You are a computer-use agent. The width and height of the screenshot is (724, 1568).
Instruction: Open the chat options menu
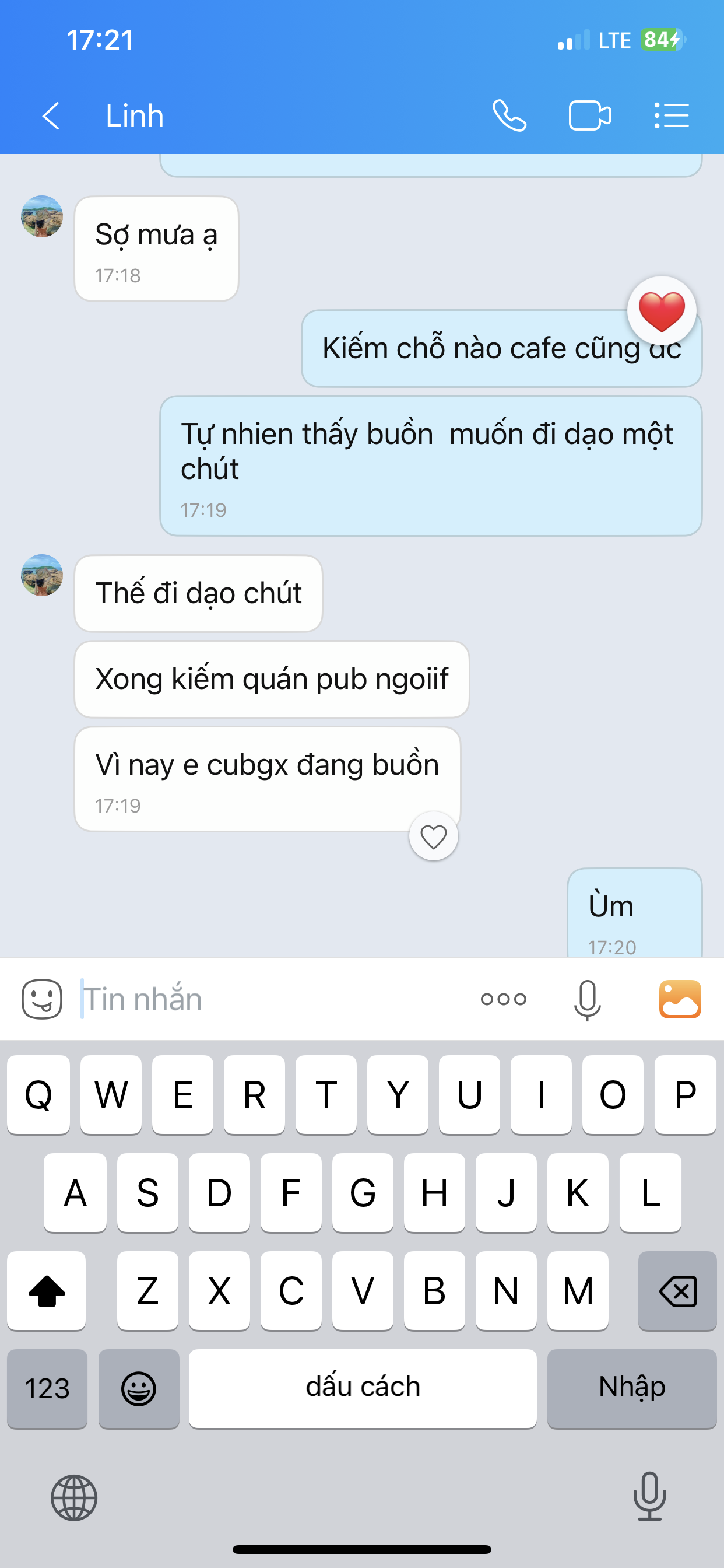672,116
